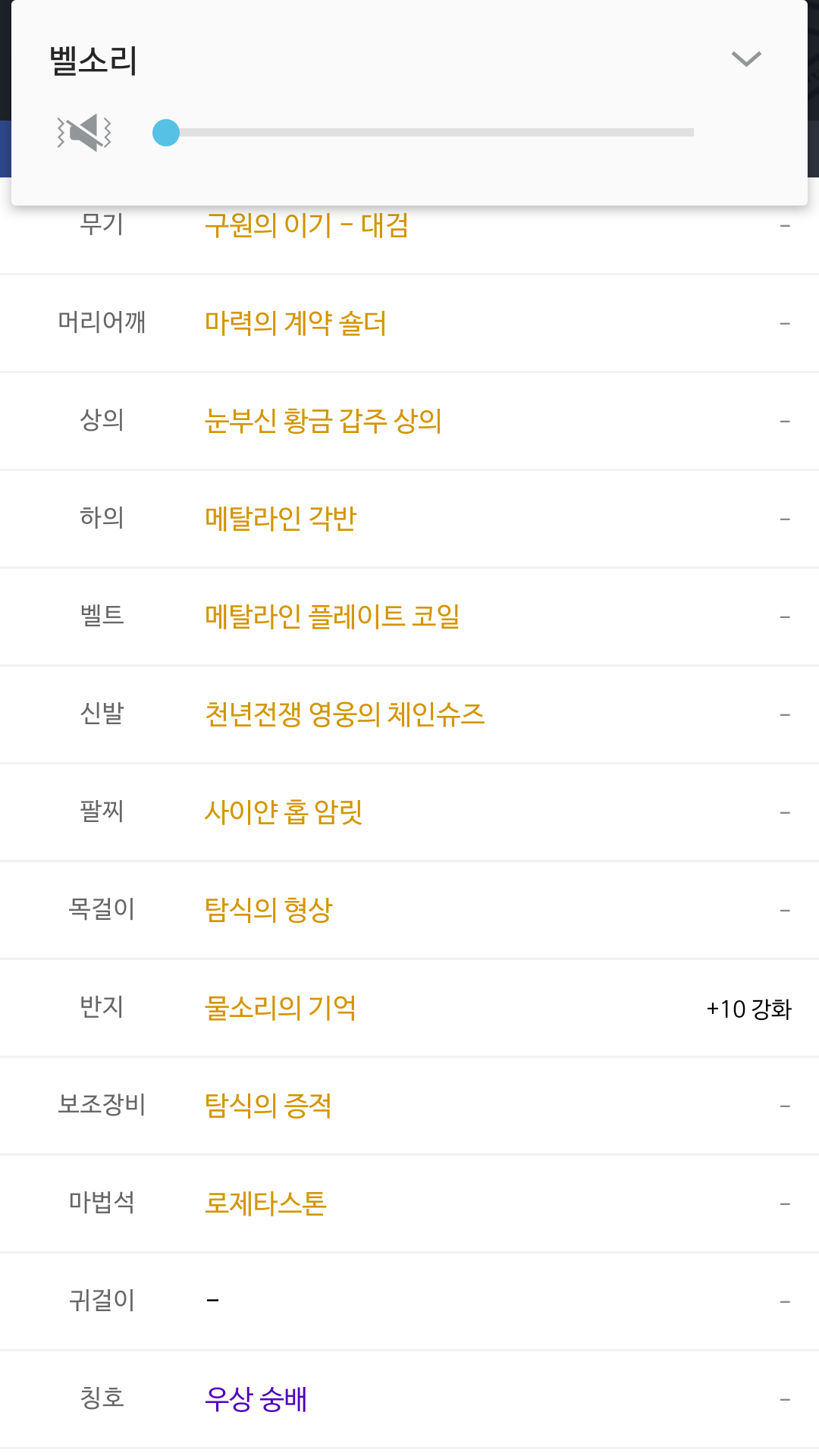
Task: View 사이얀 홉 암릿 bracelet
Action: [284, 812]
